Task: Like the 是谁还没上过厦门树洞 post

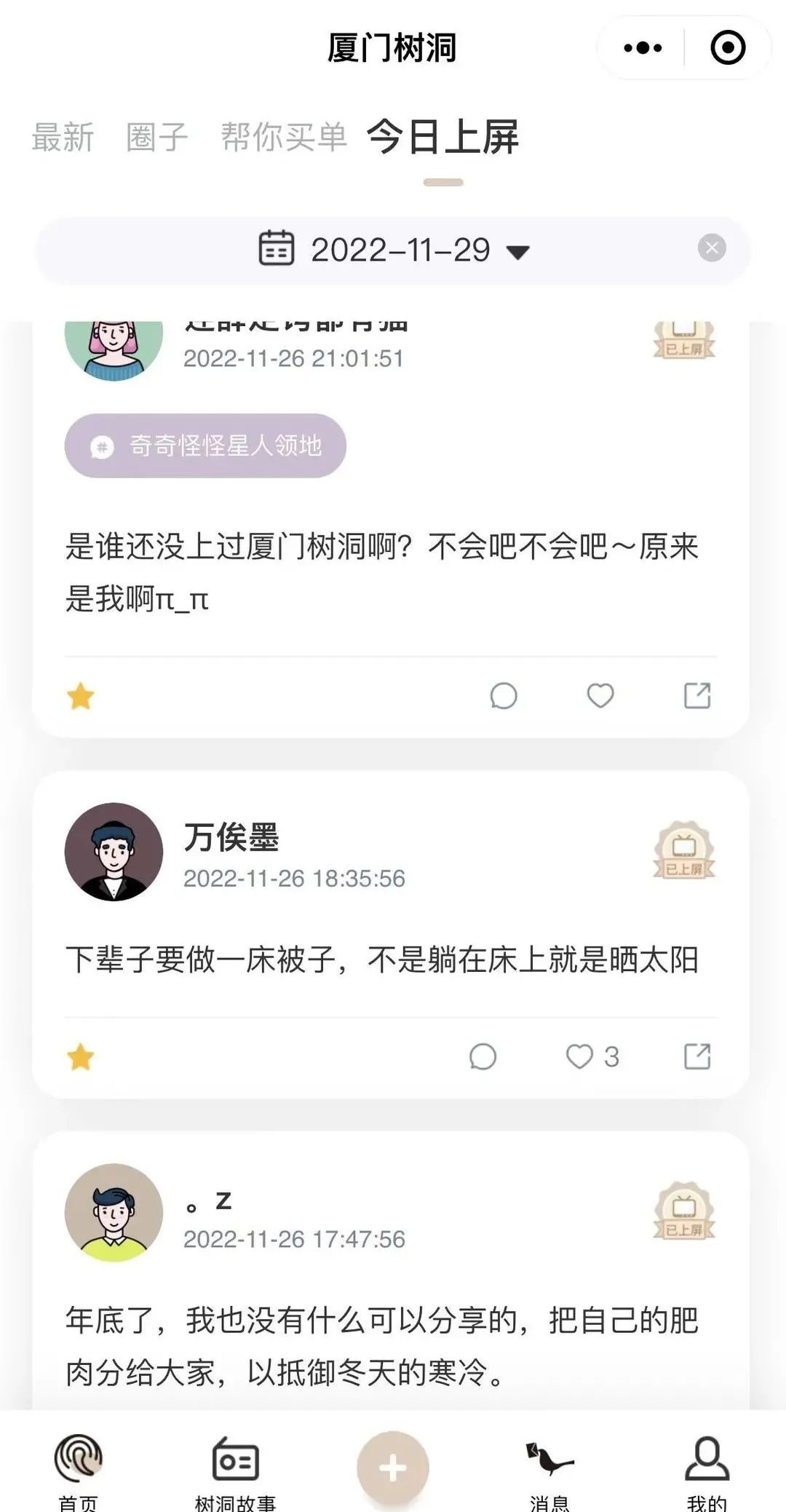Action: coord(600,696)
